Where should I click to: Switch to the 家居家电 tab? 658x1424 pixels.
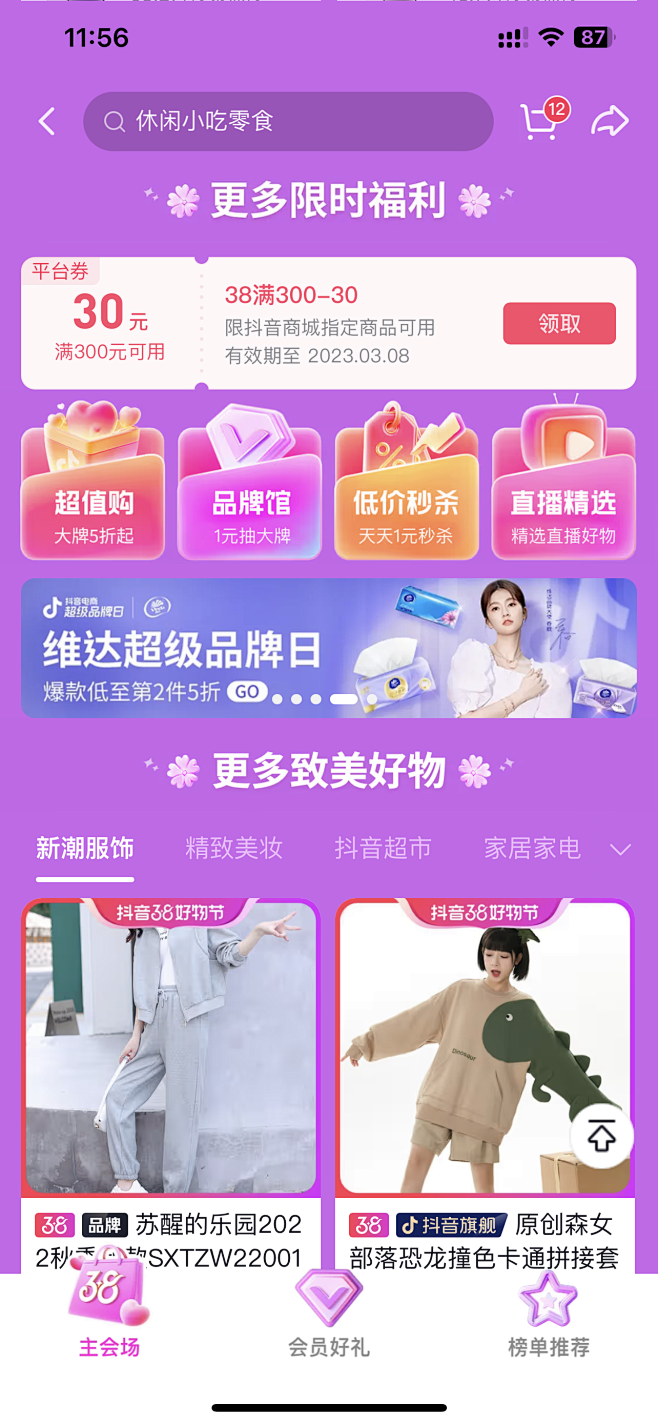[x=532, y=849]
